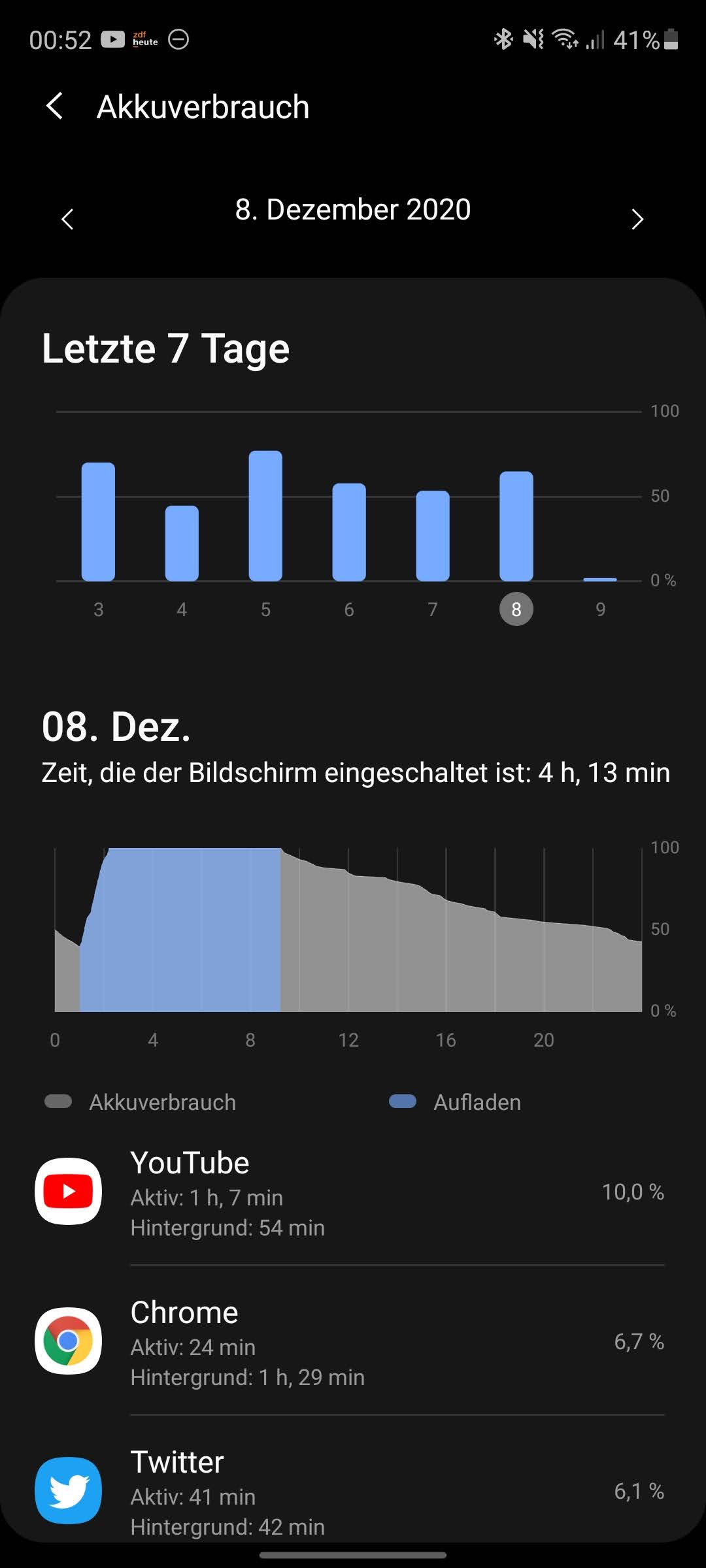Open YouTube battery usage details
706x1568 pixels.
click(353, 1192)
